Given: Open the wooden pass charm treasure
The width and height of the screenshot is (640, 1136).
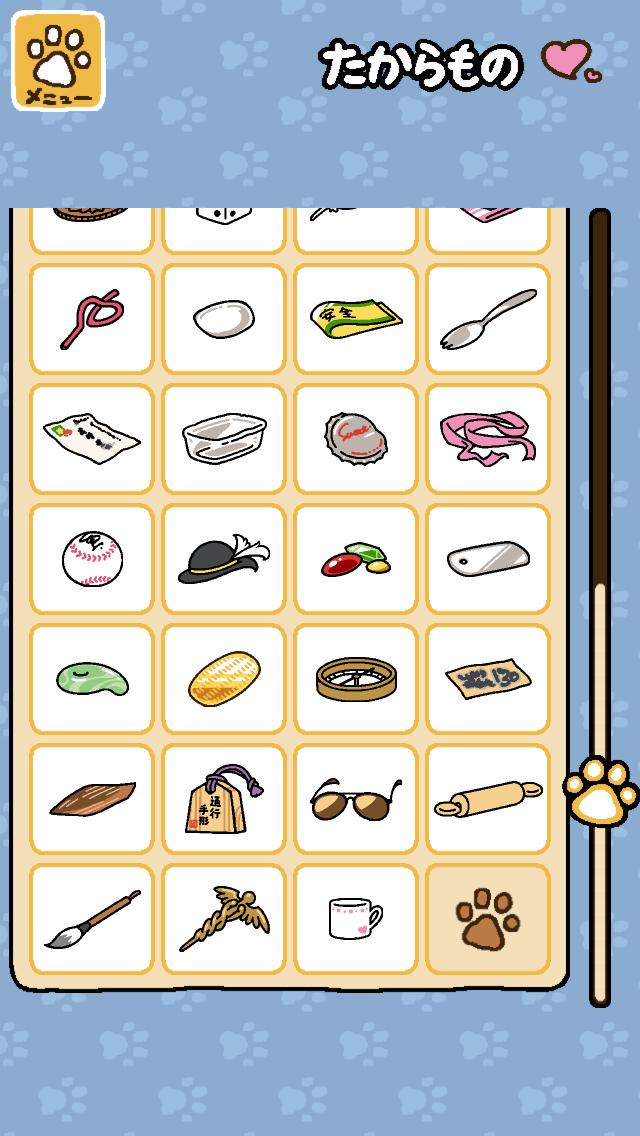Looking at the screenshot, I should [x=224, y=799].
